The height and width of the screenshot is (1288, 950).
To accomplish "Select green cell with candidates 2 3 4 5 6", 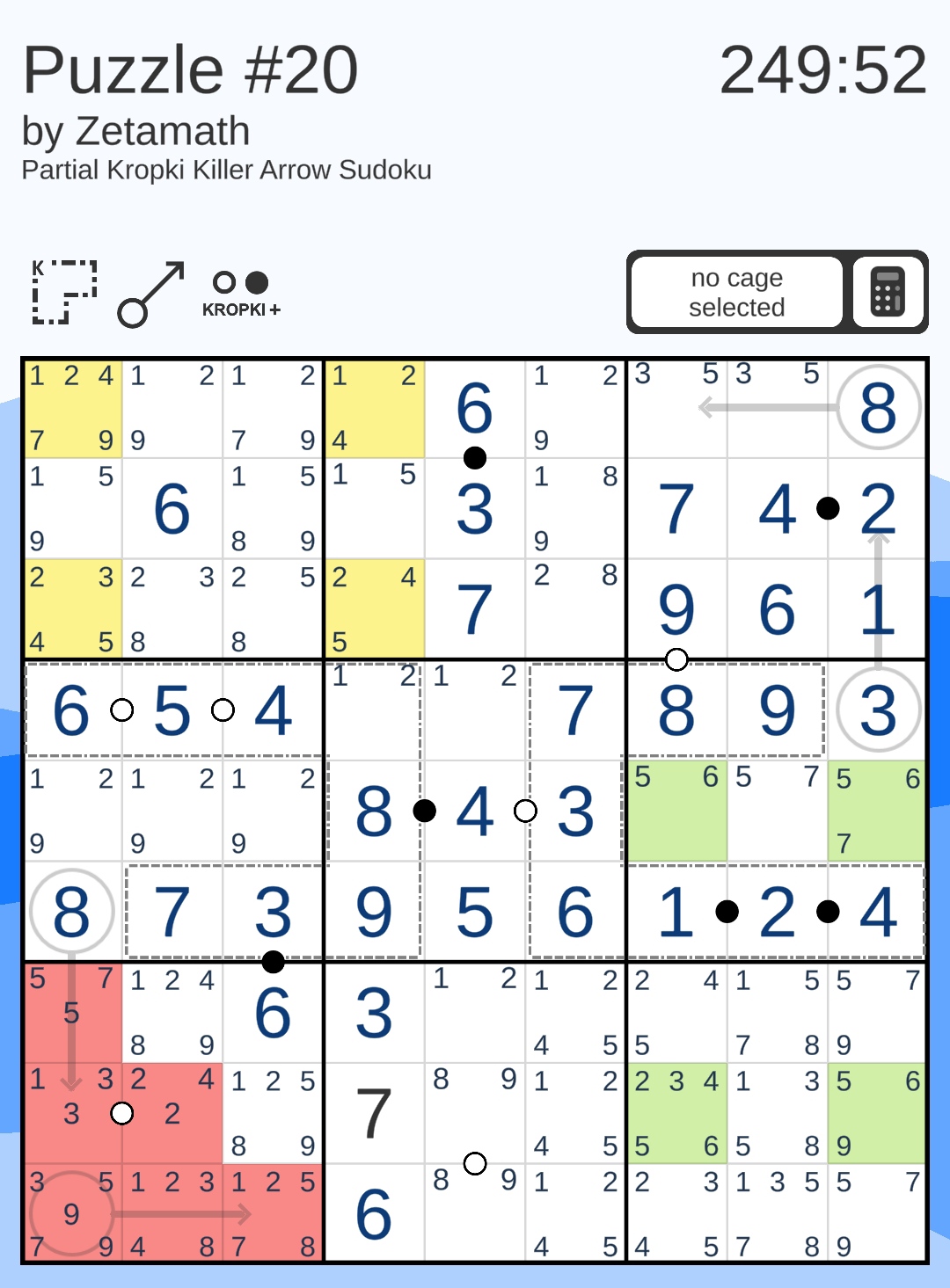I will pos(676,1113).
